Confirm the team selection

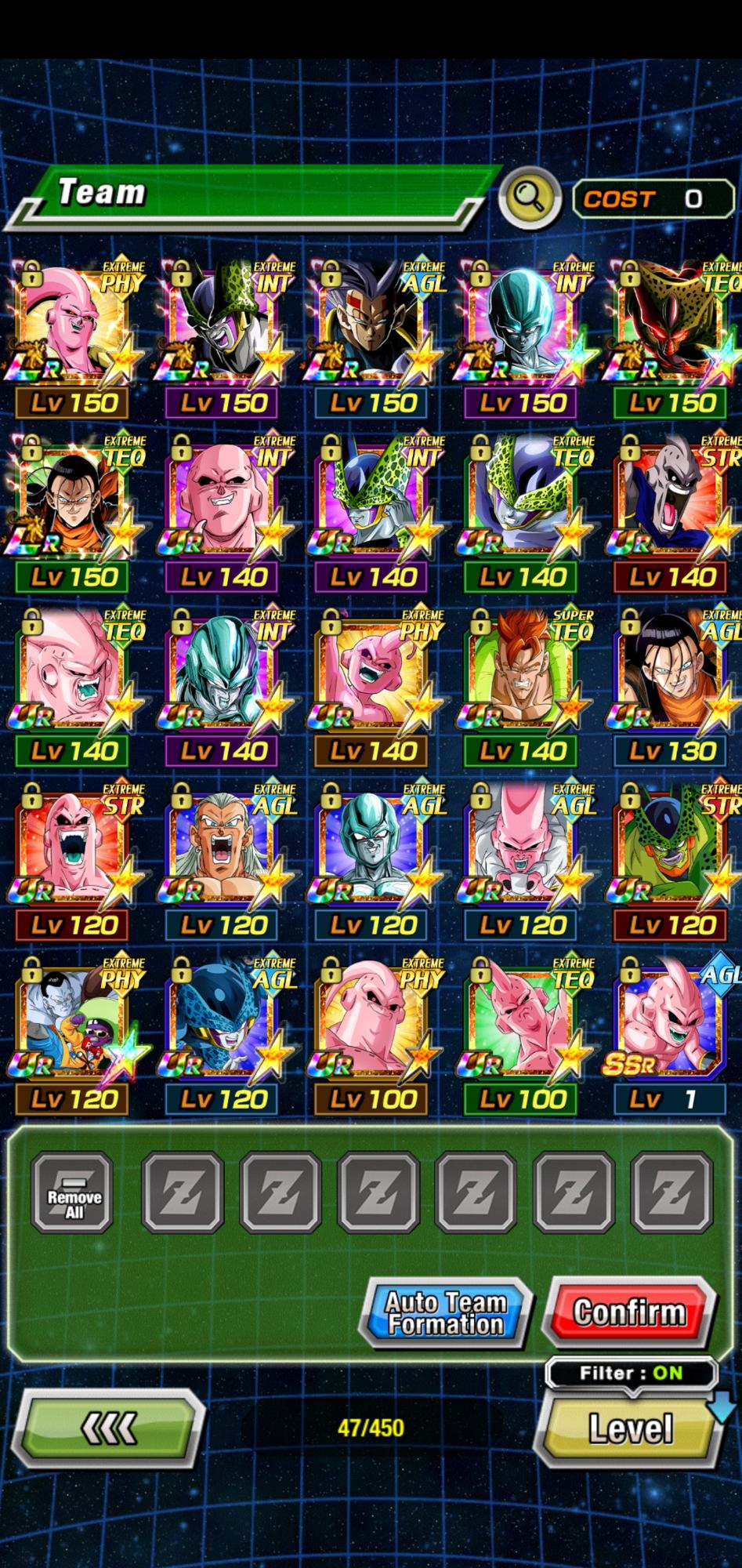point(630,1312)
